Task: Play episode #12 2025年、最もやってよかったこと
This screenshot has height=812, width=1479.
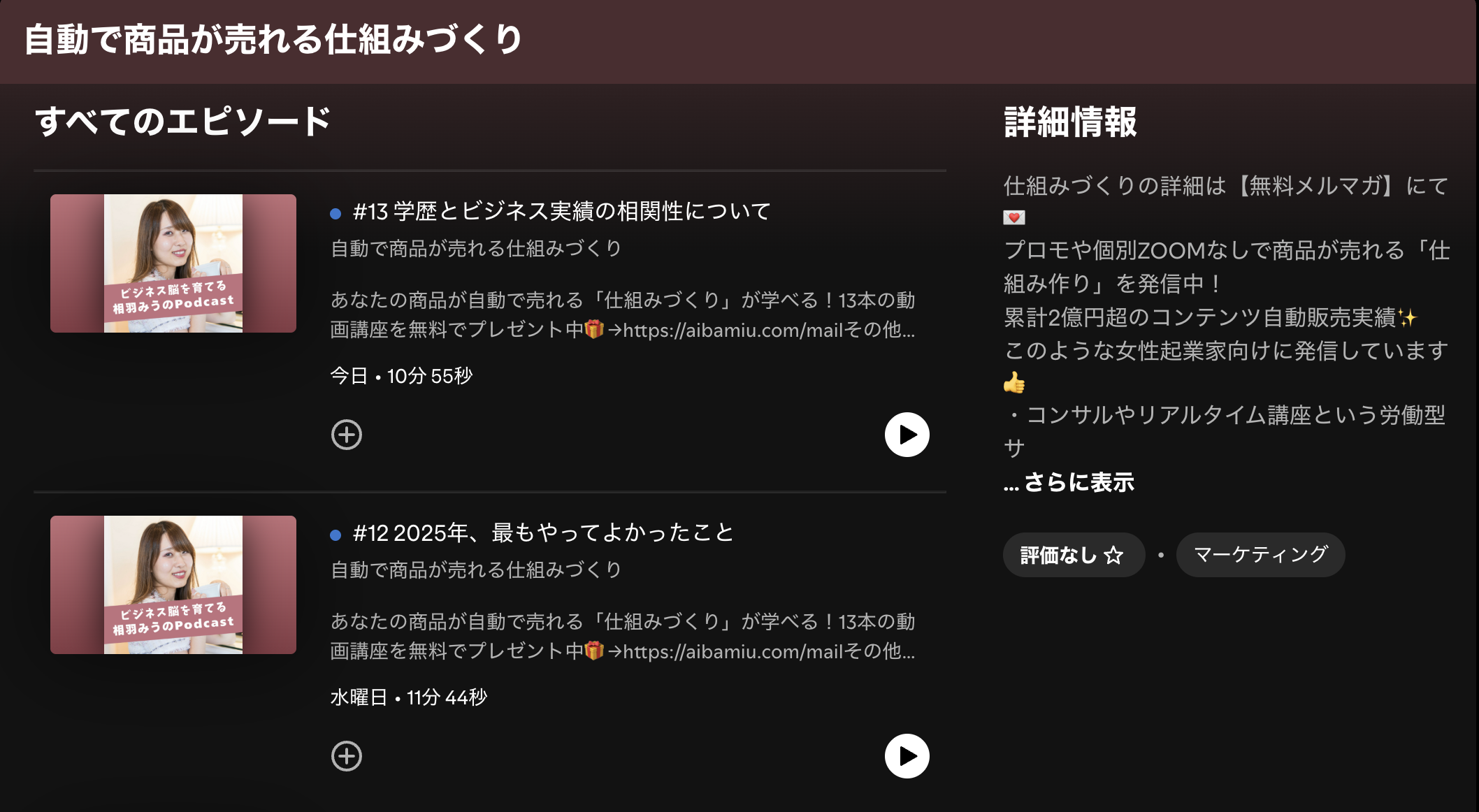Action: tap(907, 756)
